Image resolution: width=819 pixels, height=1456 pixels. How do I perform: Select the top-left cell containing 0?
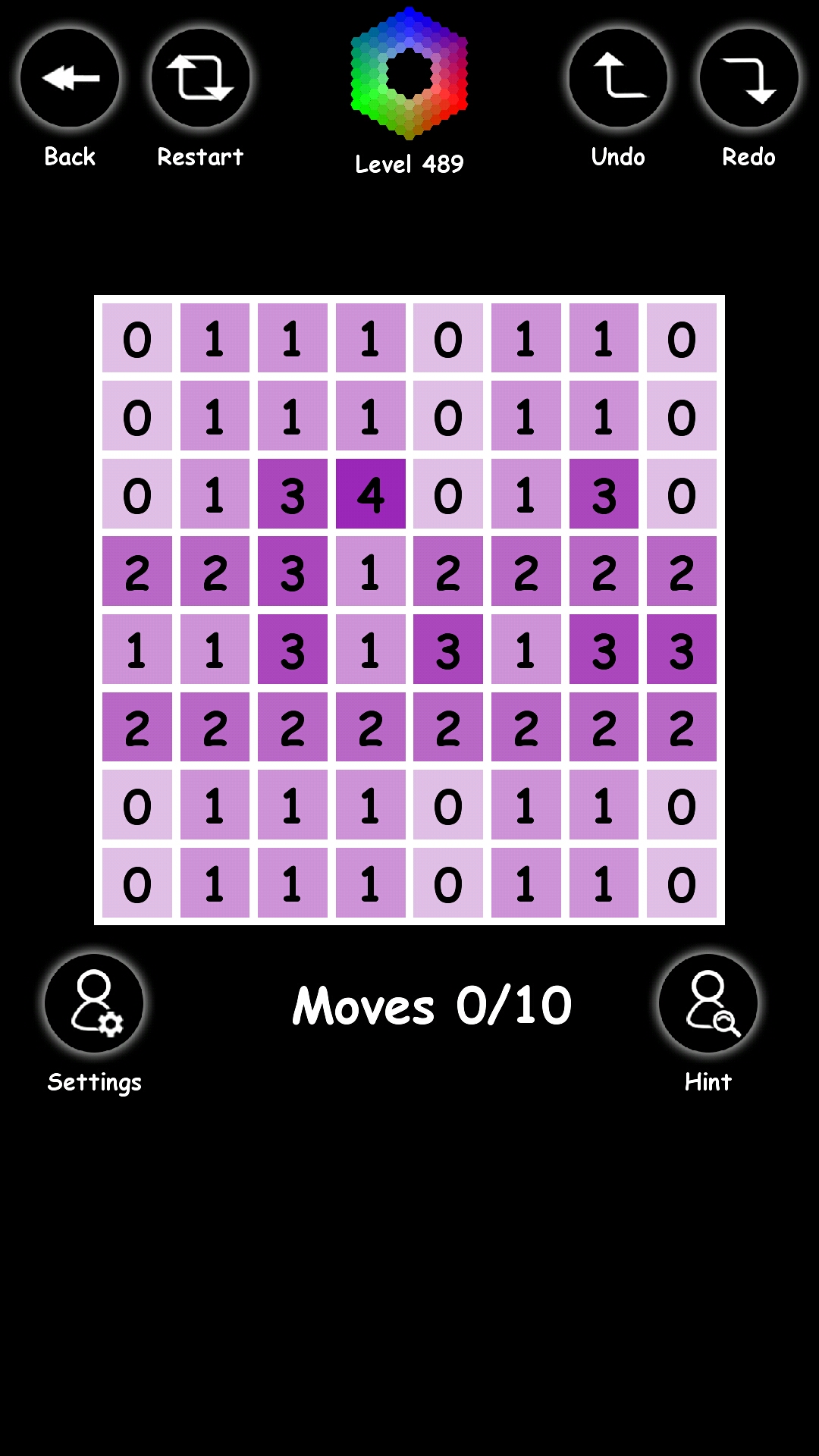[x=138, y=340]
